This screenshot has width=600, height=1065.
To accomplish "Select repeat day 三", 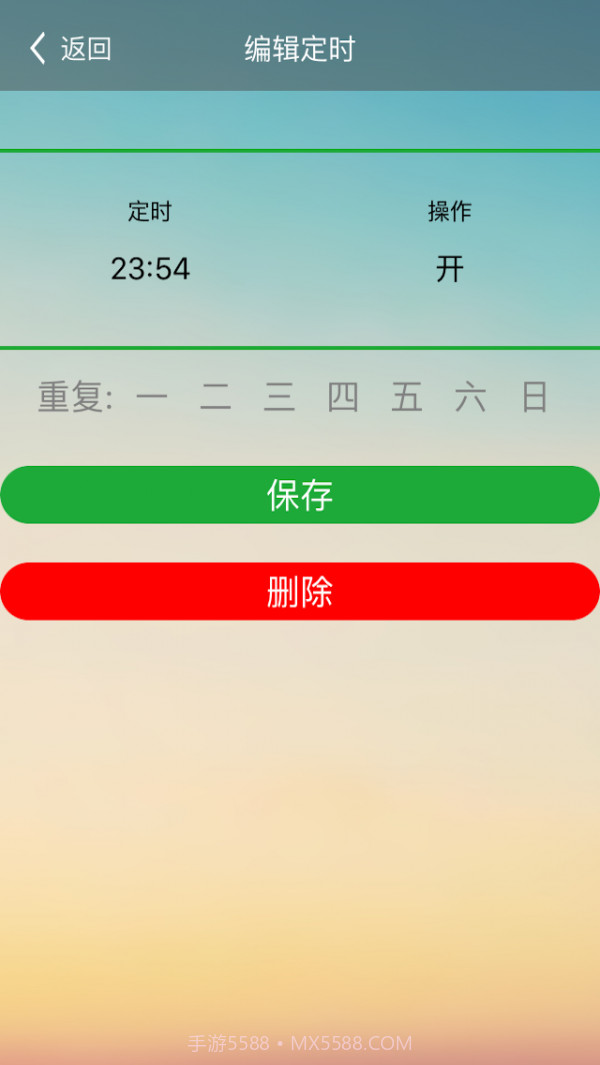I will [279, 398].
